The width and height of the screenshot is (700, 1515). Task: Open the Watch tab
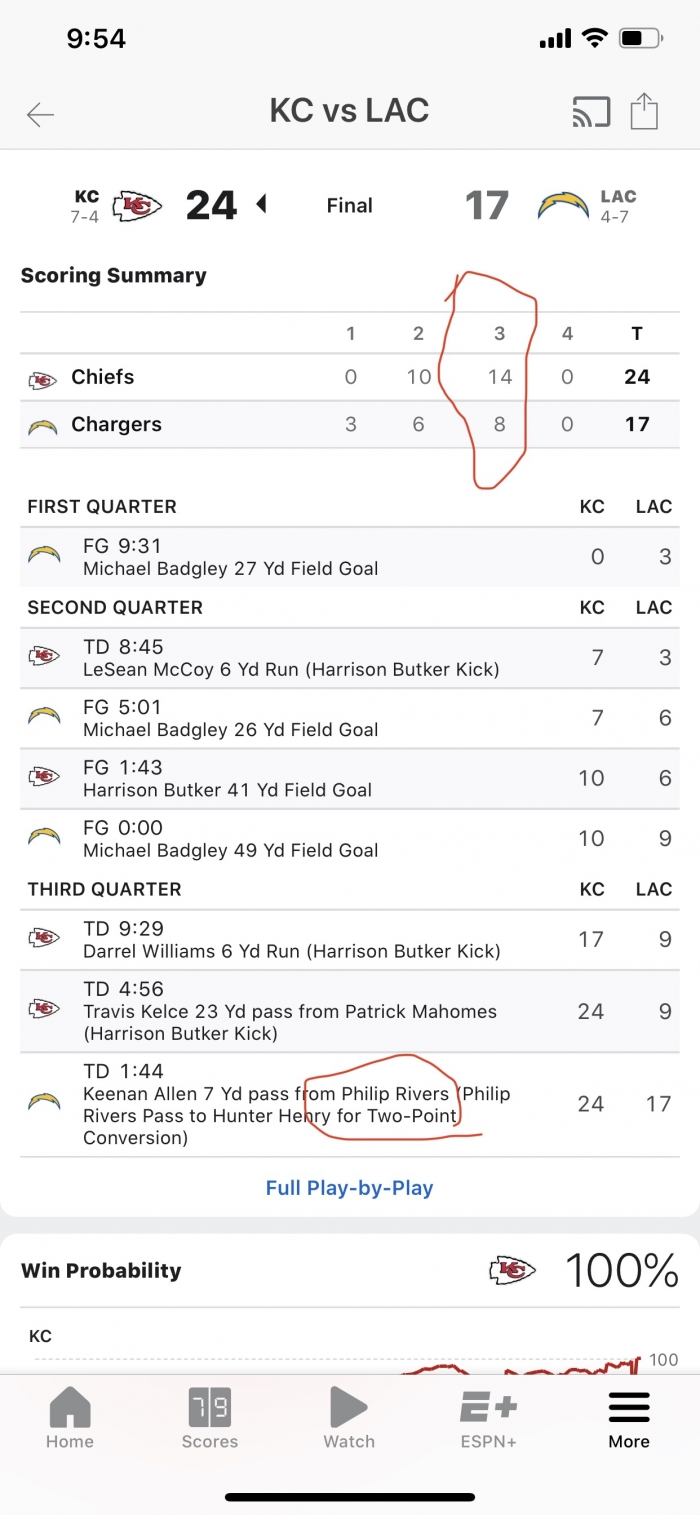(x=349, y=1418)
